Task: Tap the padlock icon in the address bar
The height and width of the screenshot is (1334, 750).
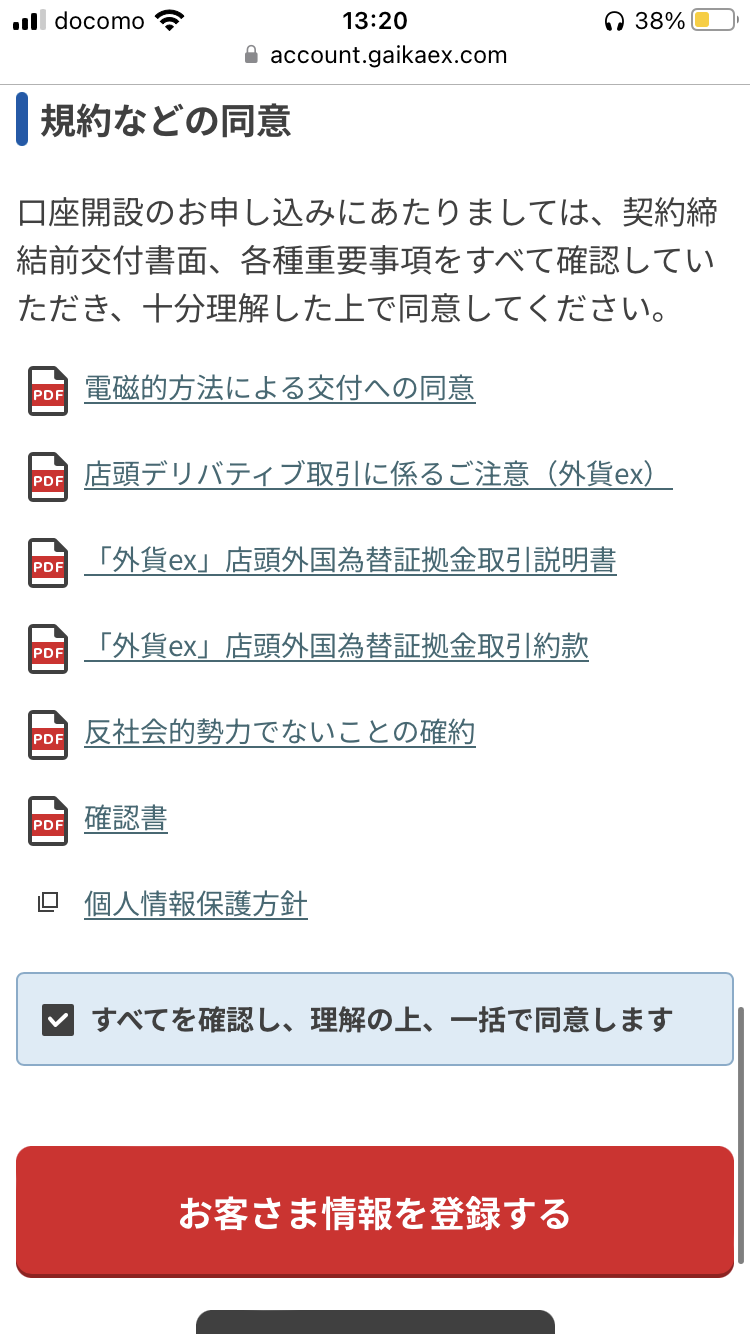Action: [x=253, y=56]
